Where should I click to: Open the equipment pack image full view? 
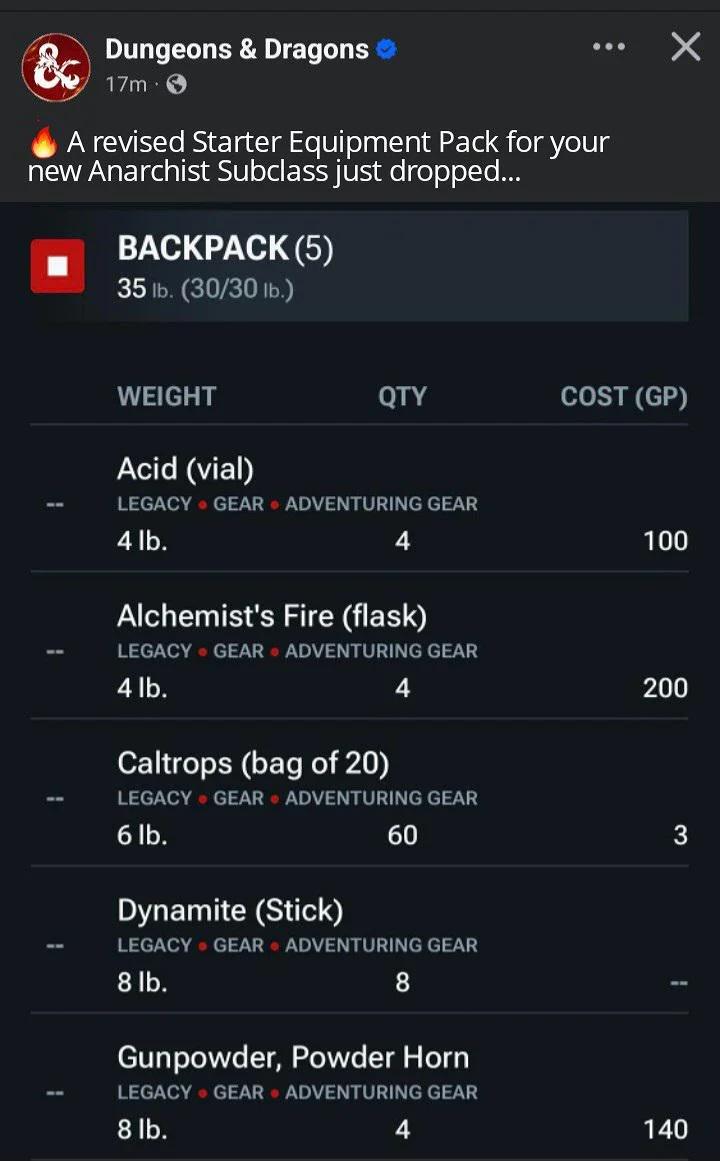(x=360, y=680)
